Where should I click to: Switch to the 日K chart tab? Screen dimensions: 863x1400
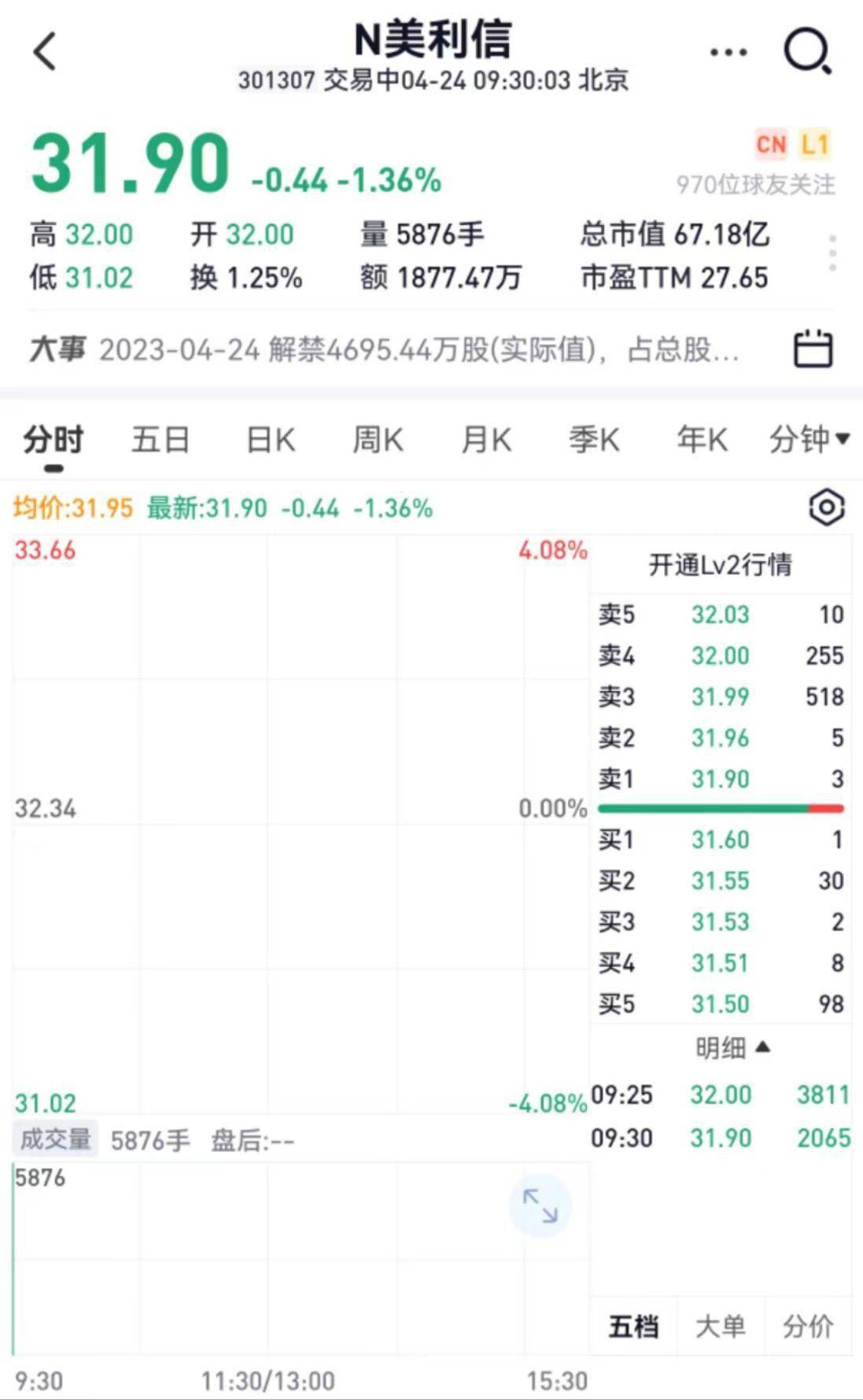click(271, 439)
